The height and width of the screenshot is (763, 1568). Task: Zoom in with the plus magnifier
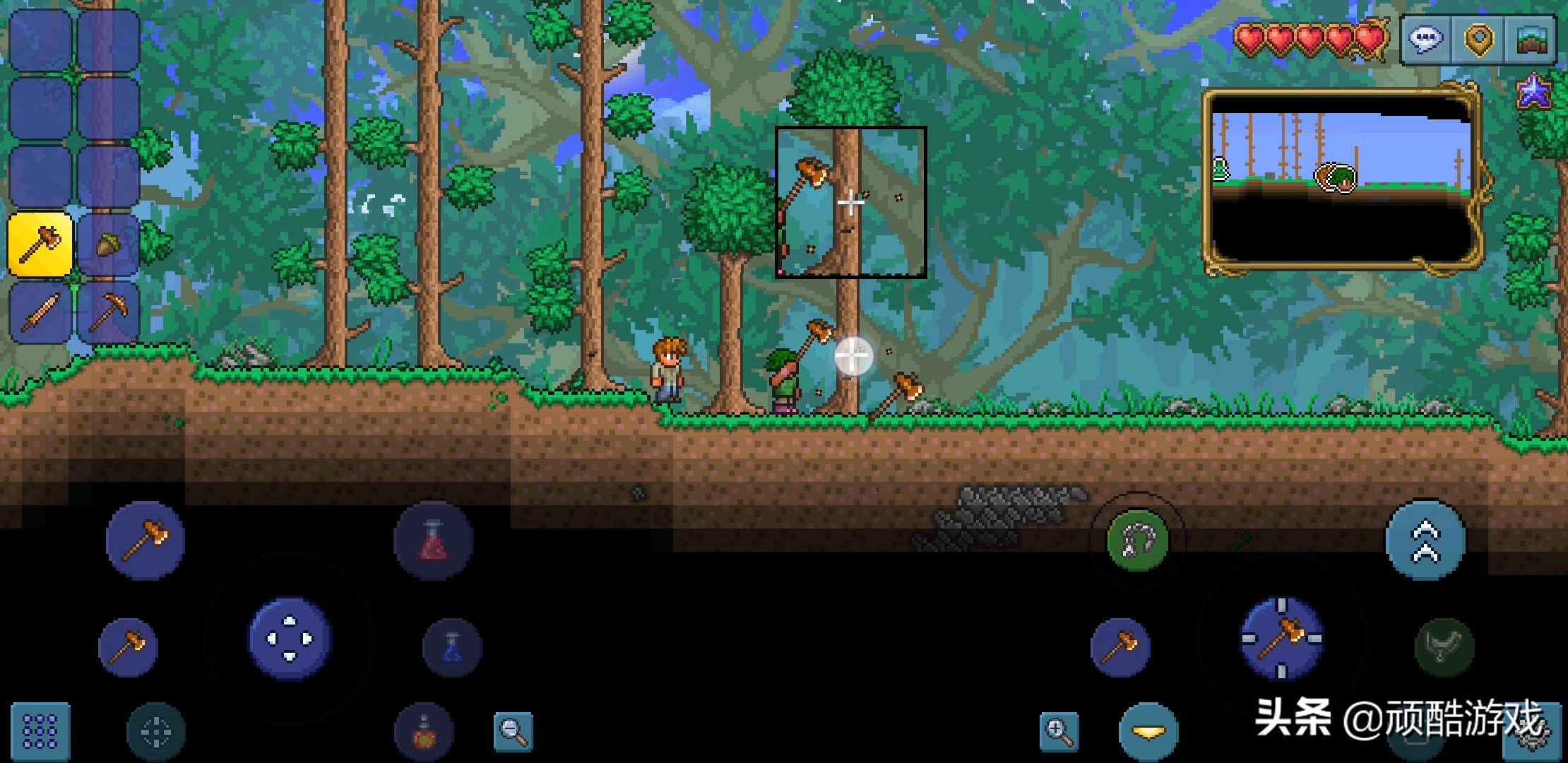1059,731
